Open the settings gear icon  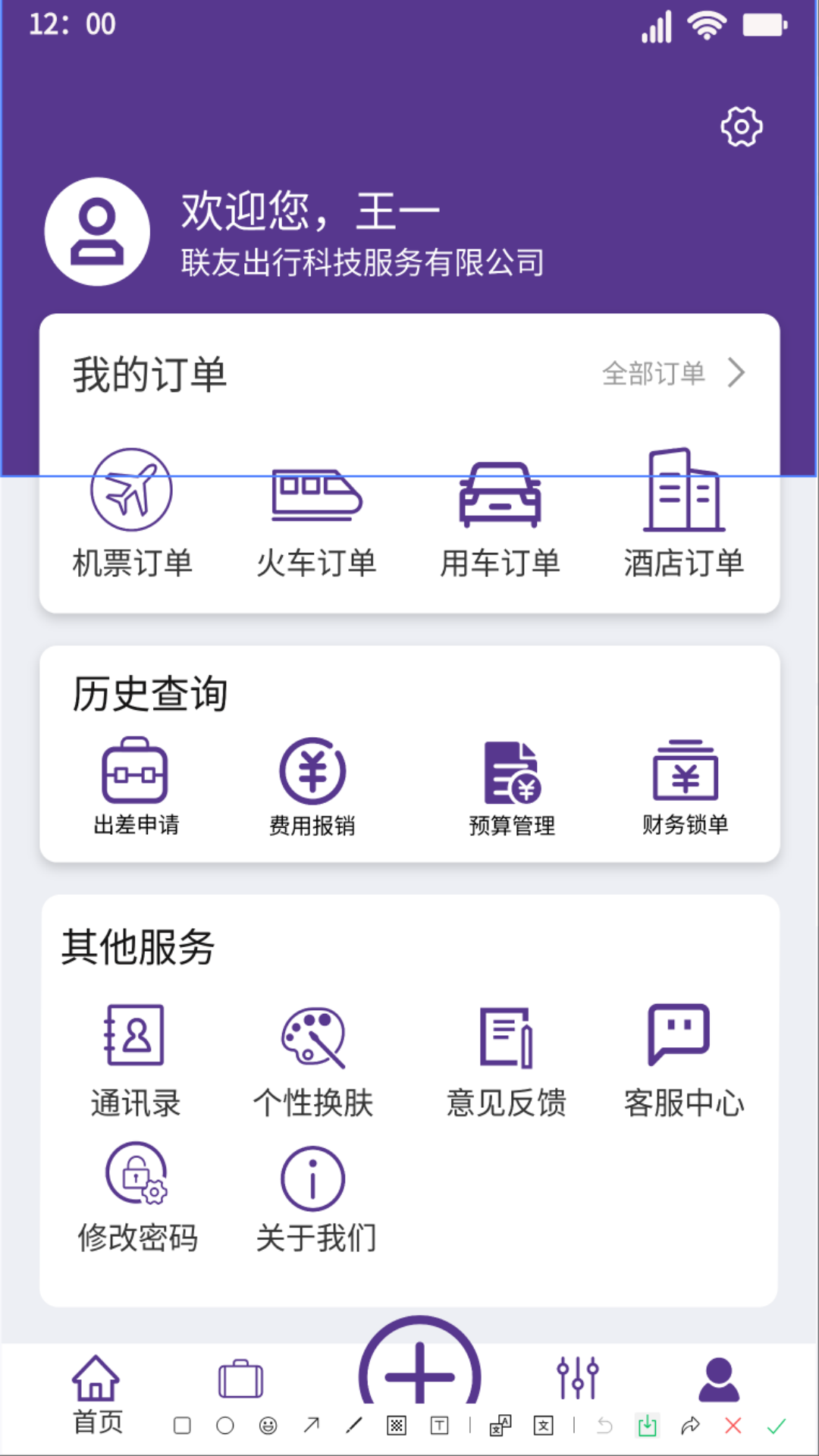click(x=741, y=127)
